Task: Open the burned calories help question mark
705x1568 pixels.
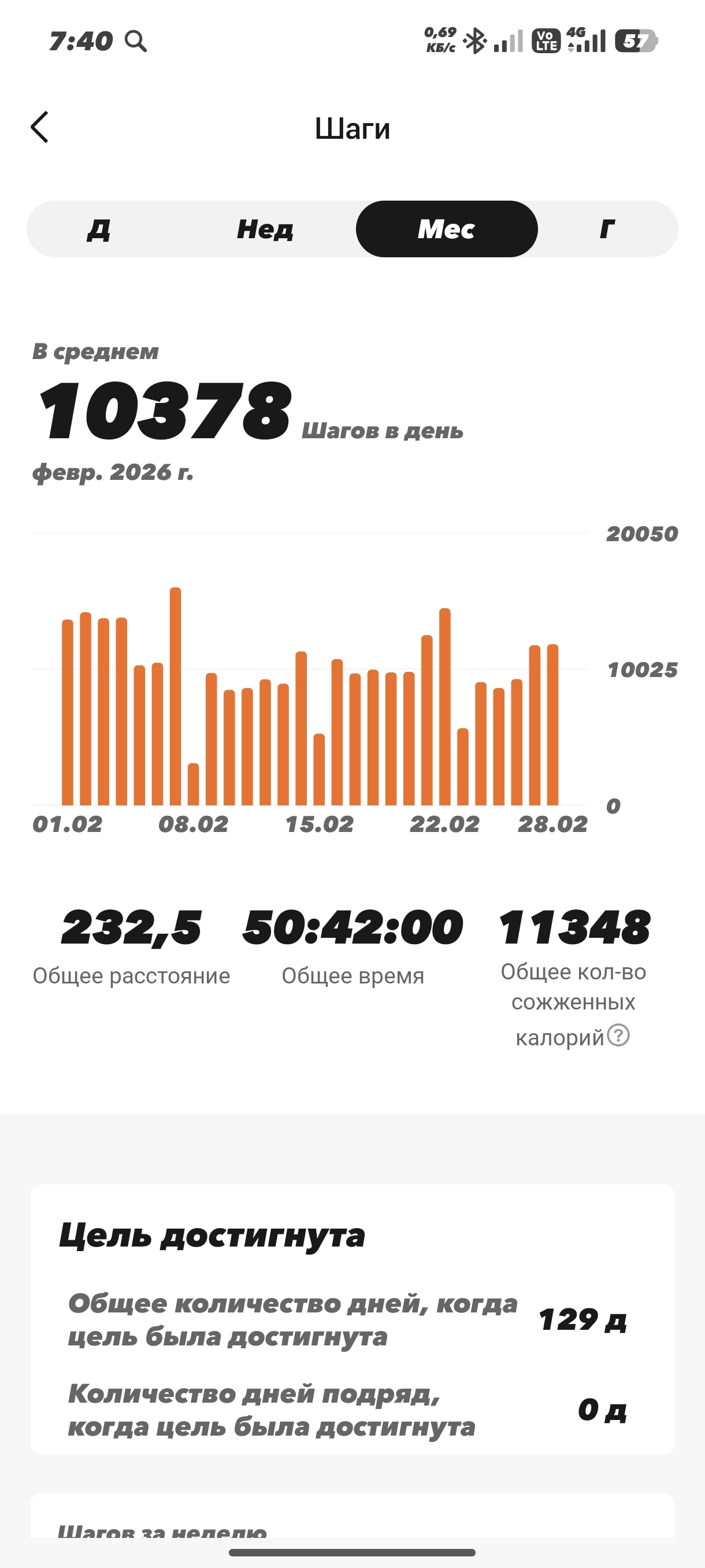Action: click(x=619, y=1036)
